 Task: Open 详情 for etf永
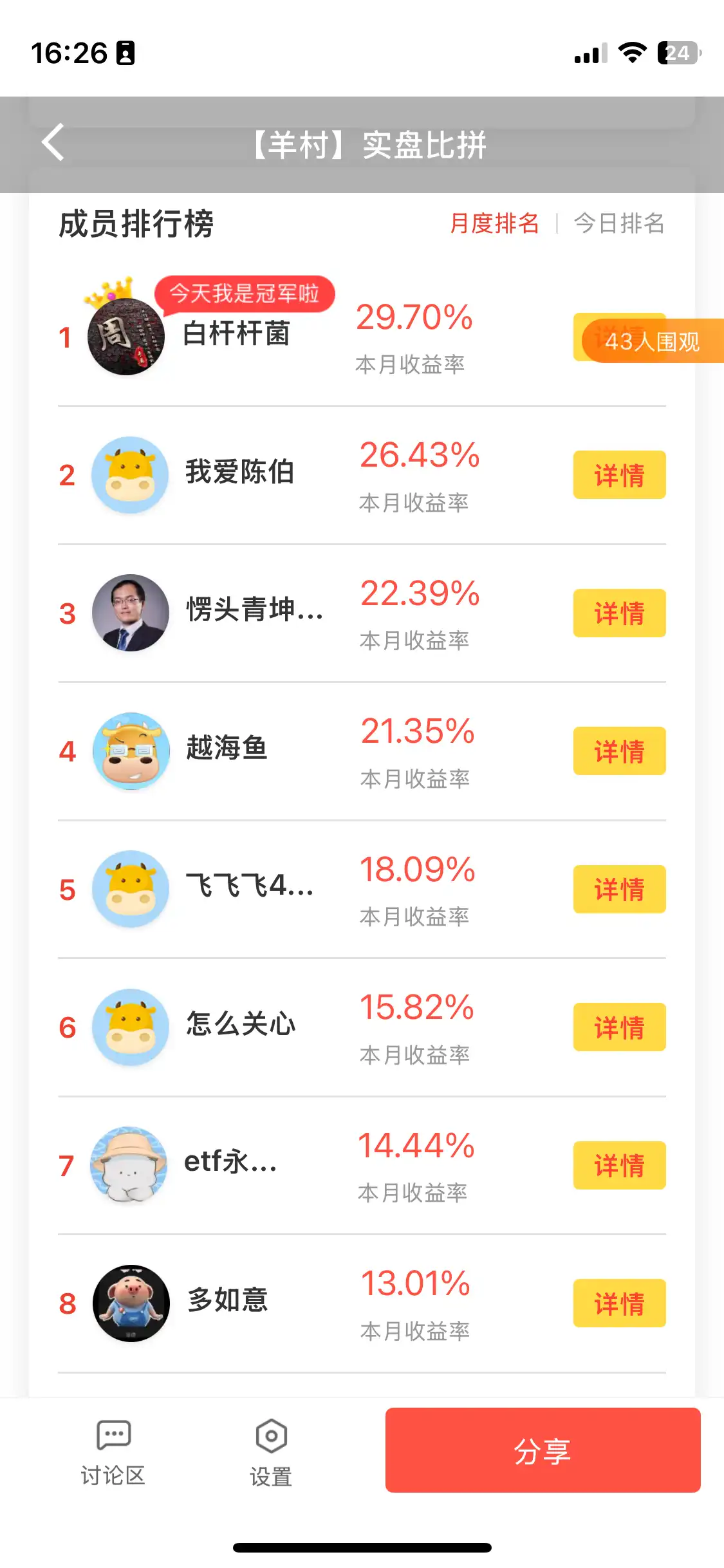[619, 1165]
